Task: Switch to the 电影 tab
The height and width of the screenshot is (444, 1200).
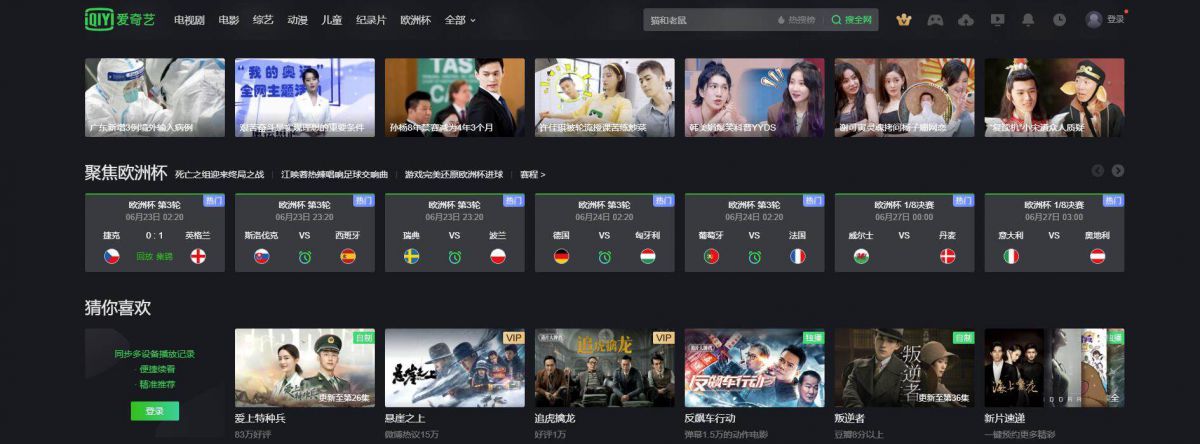Action: coord(229,20)
